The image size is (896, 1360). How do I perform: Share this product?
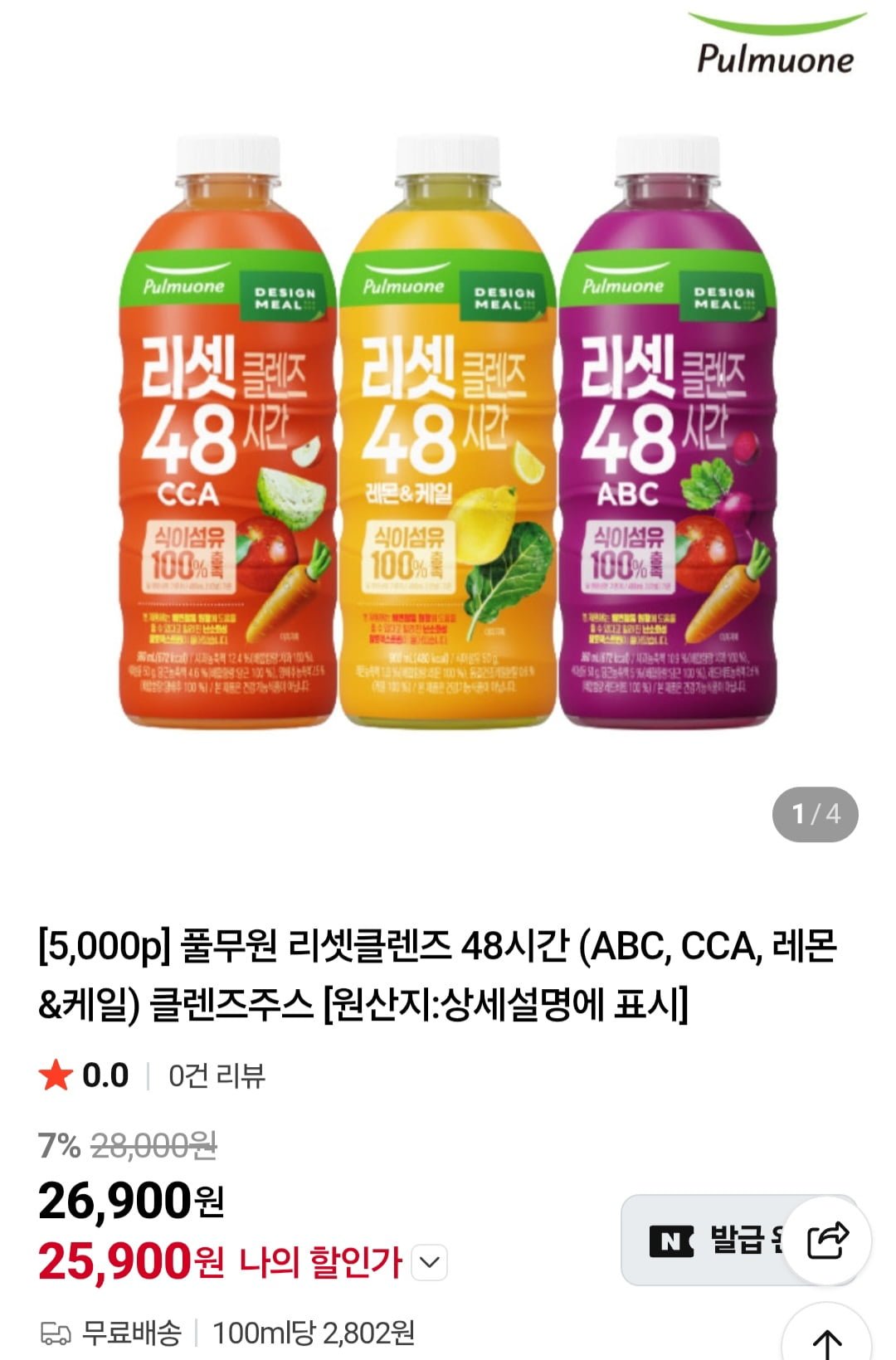827,1241
